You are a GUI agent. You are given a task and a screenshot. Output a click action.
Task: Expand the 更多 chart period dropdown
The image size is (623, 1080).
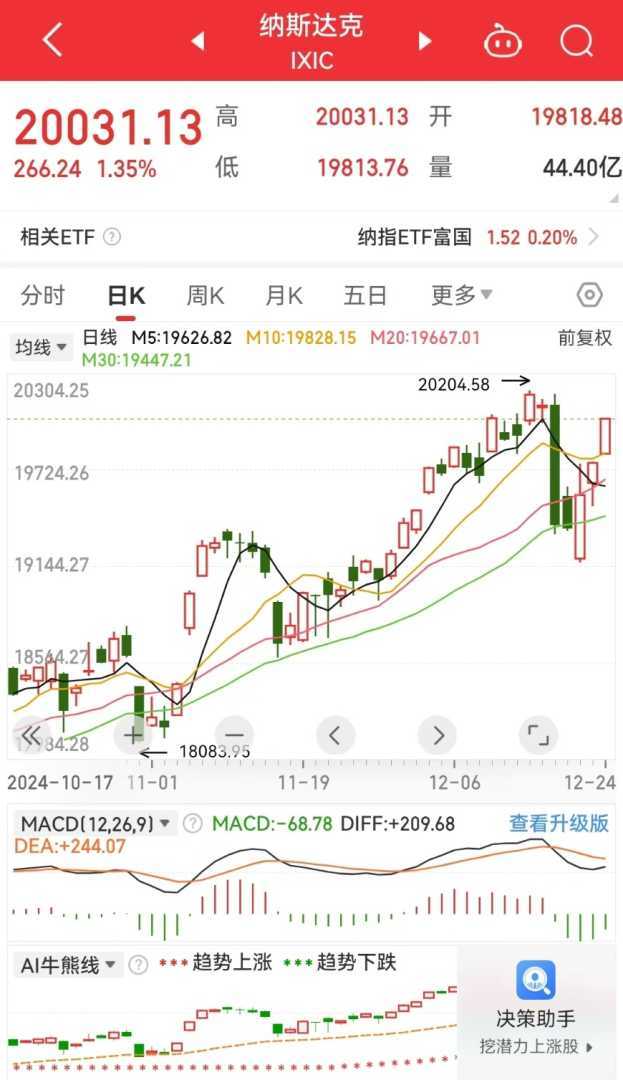click(x=461, y=295)
